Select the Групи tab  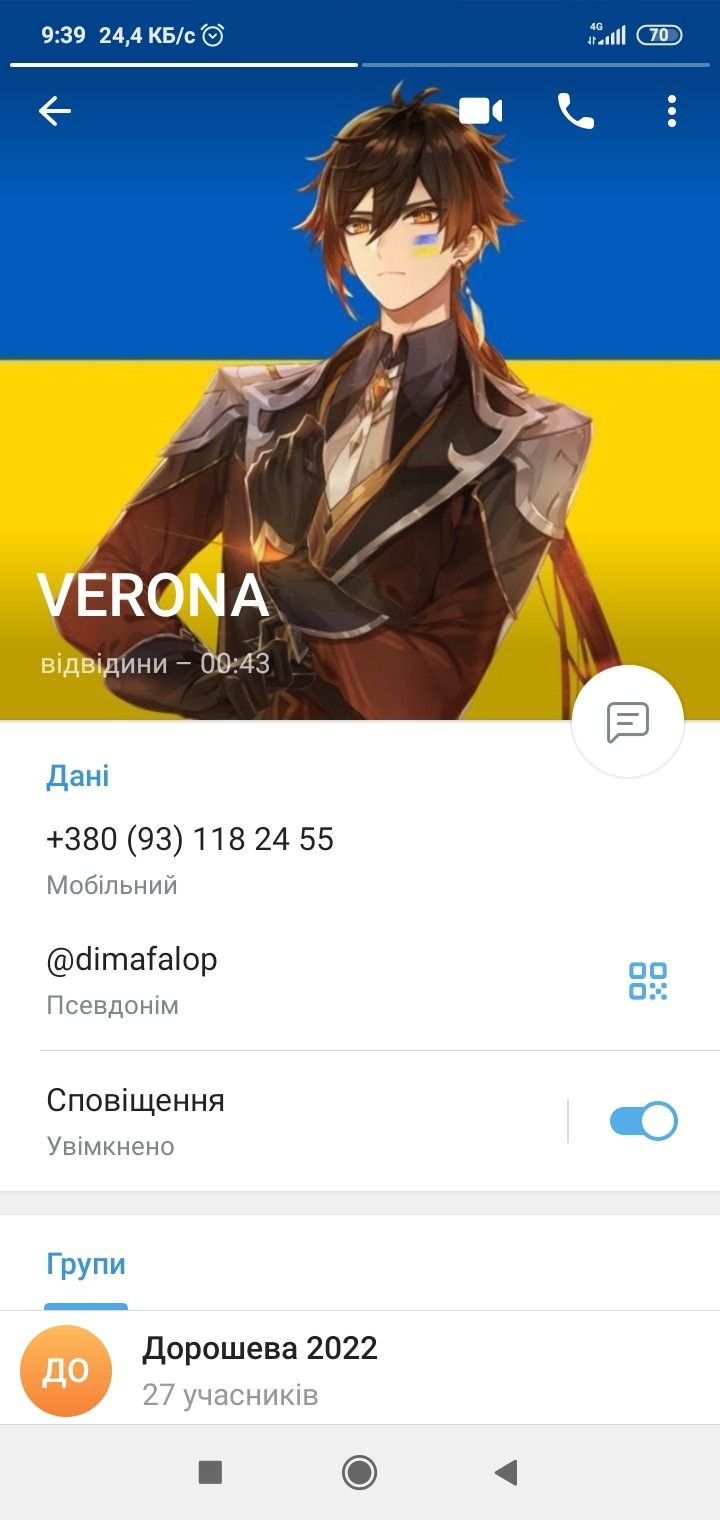86,1264
